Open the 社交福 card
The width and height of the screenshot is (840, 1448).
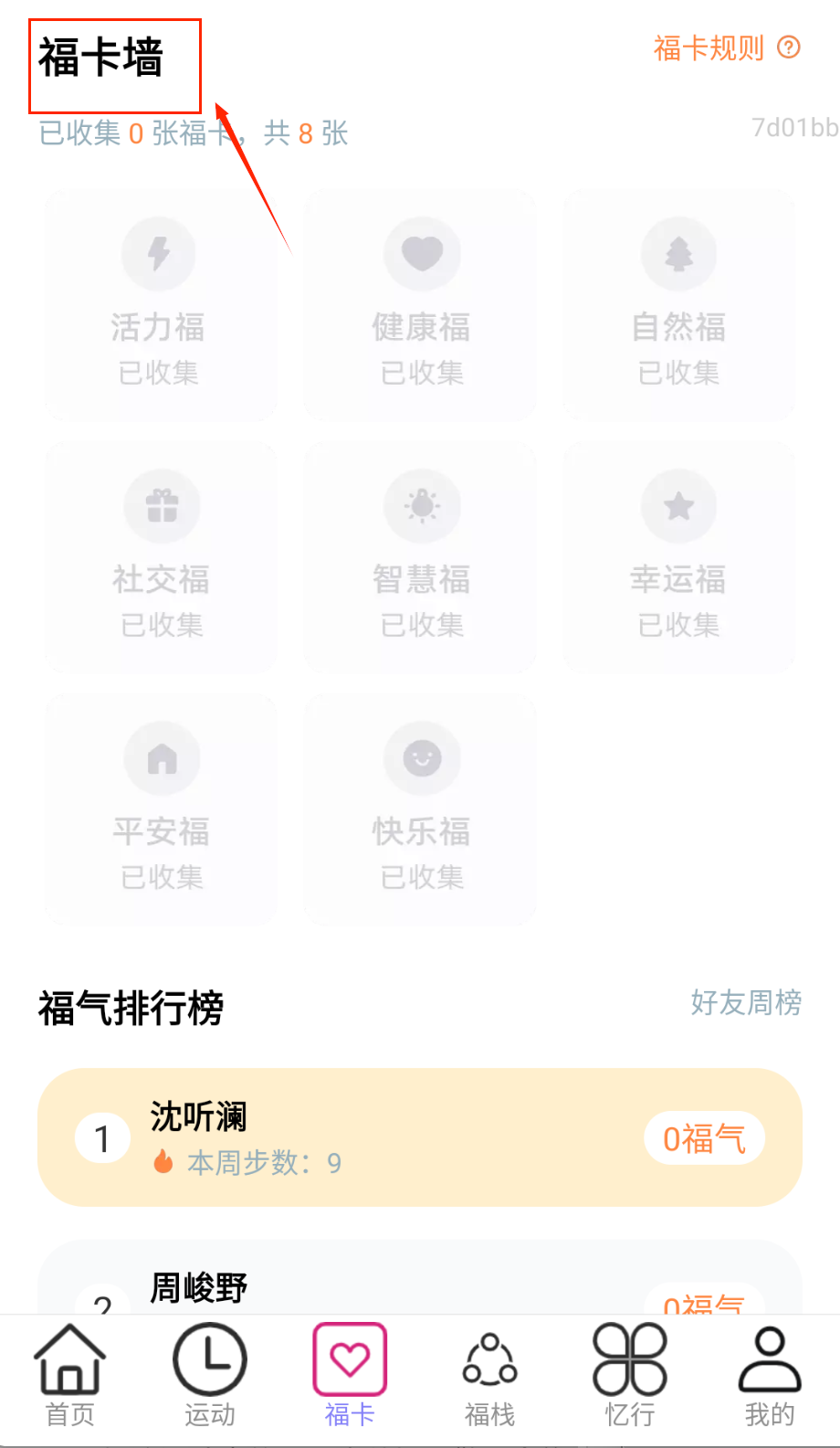coord(160,558)
